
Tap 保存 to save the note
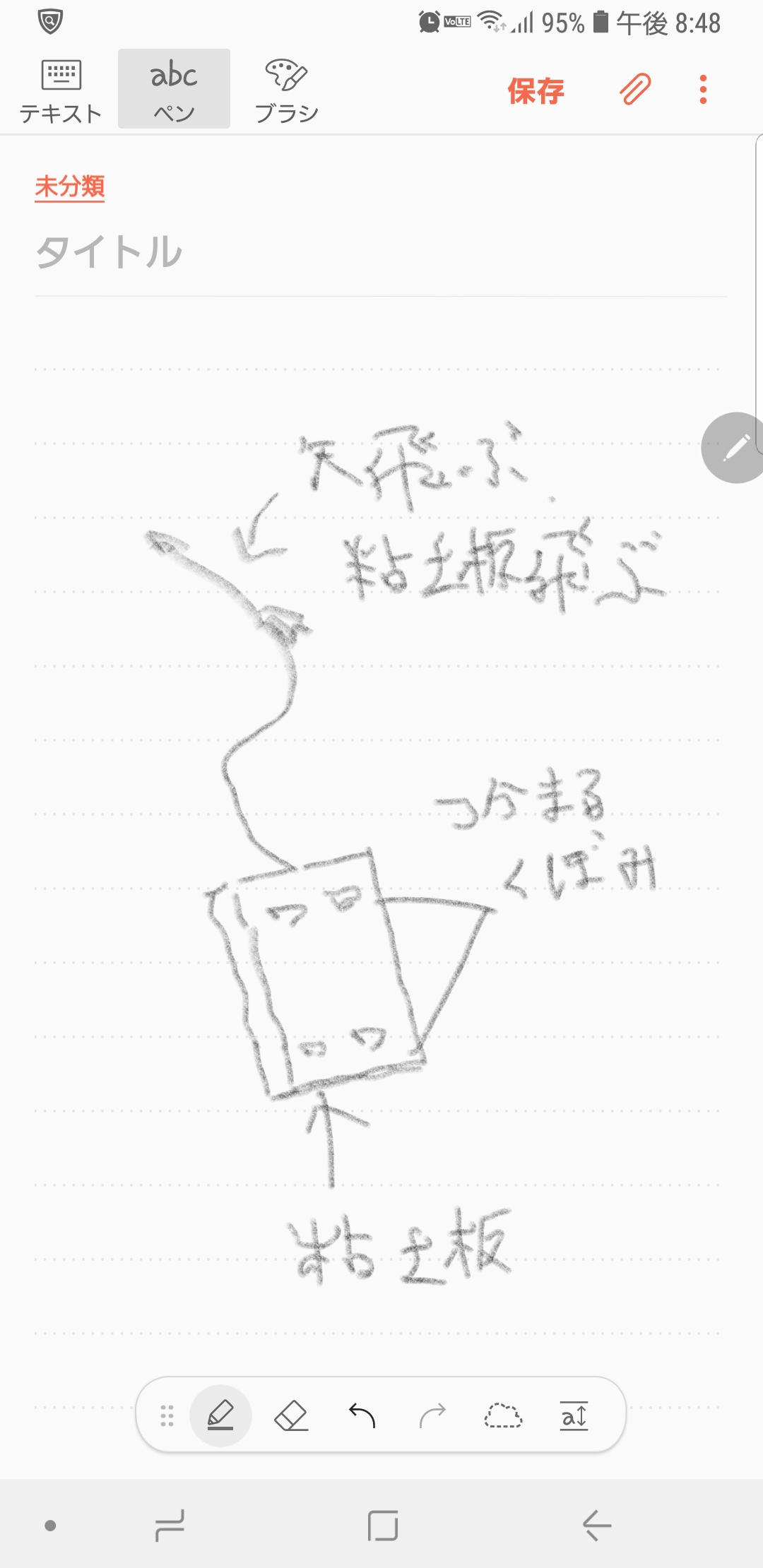[x=536, y=90]
